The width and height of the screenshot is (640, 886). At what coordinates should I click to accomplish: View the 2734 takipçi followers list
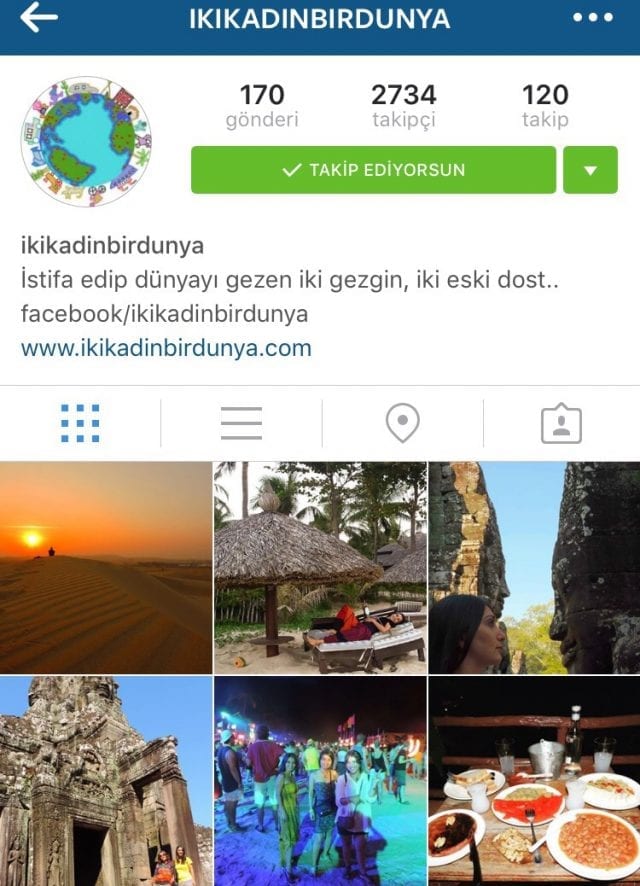coord(403,106)
